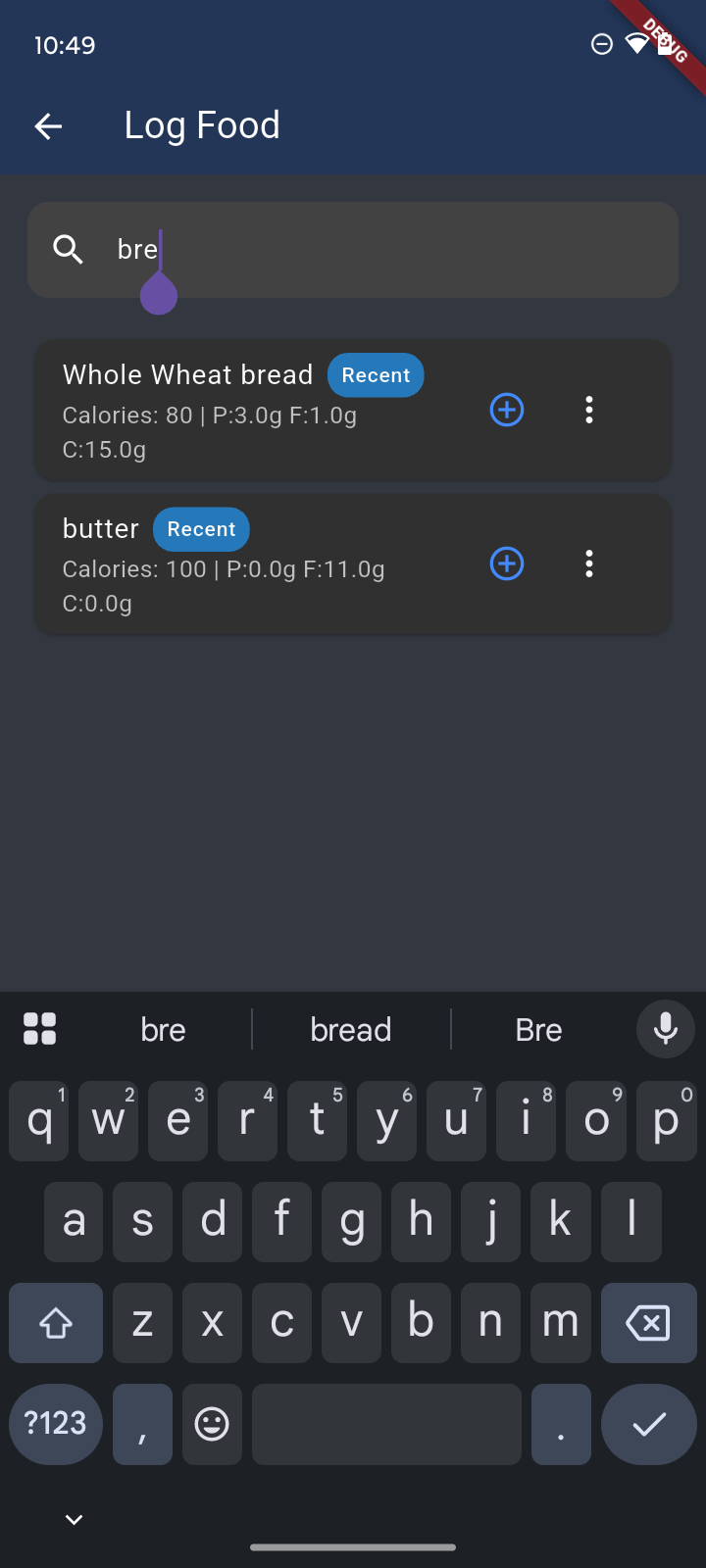This screenshot has width=706, height=1568.
Task: Open the Gboard grid menu icon
Action: pyautogui.click(x=40, y=1029)
